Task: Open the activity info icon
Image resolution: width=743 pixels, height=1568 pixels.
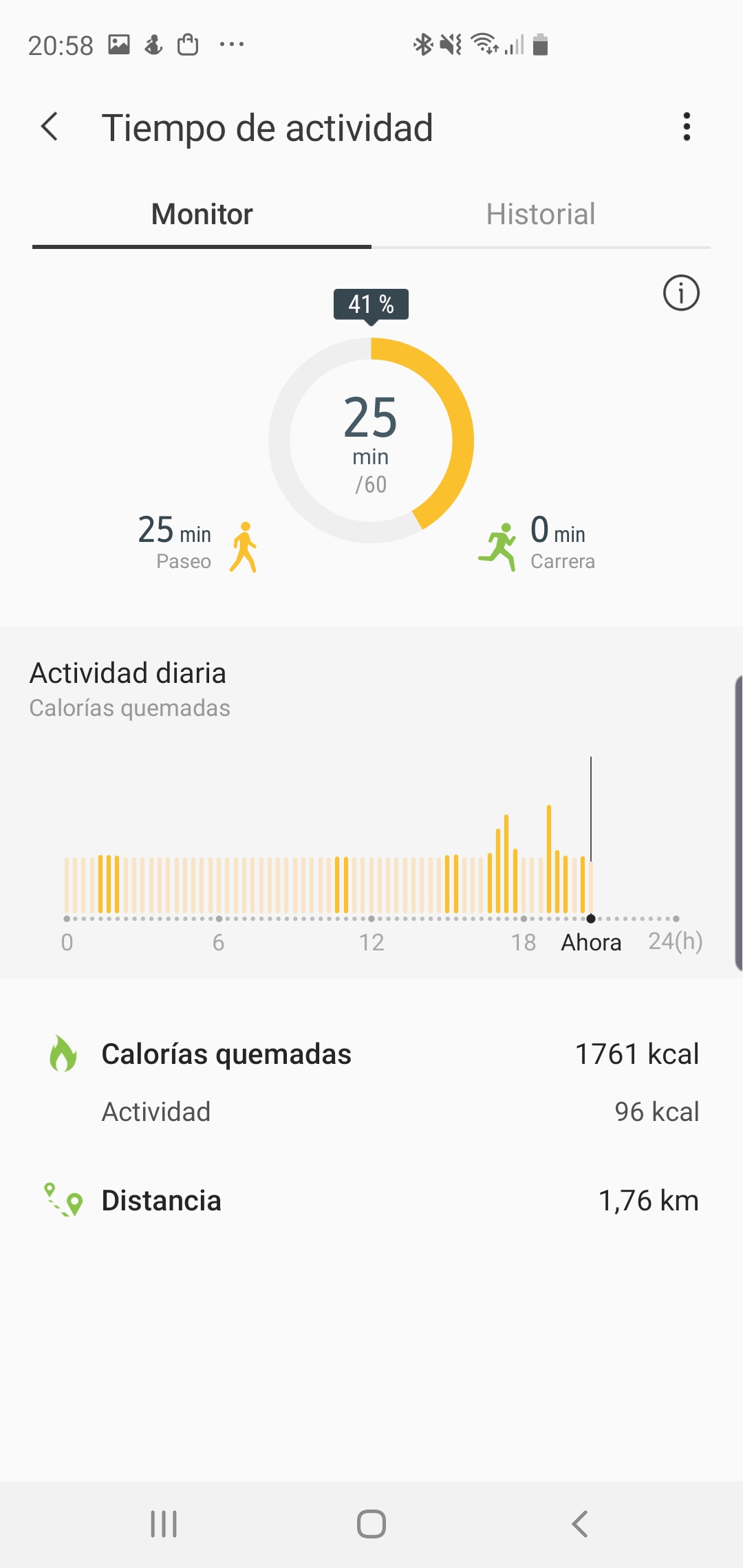Action: click(681, 293)
